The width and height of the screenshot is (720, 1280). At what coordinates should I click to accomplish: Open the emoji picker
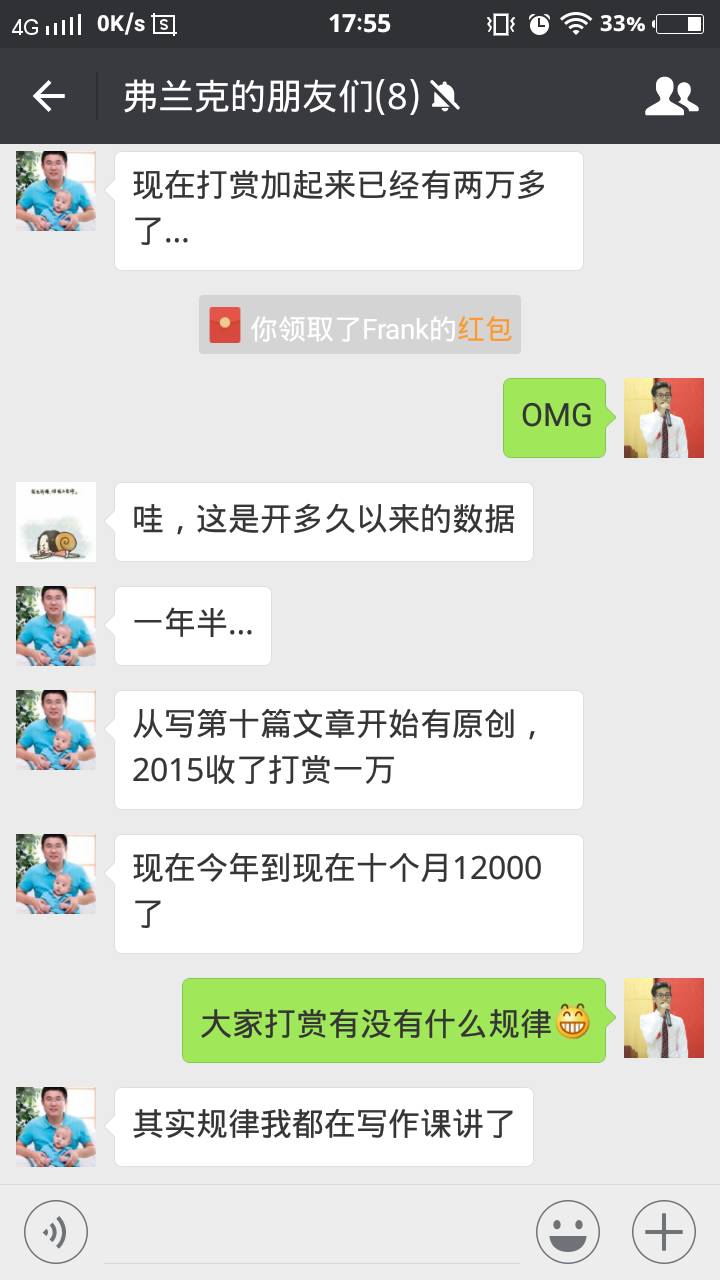click(x=567, y=1232)
